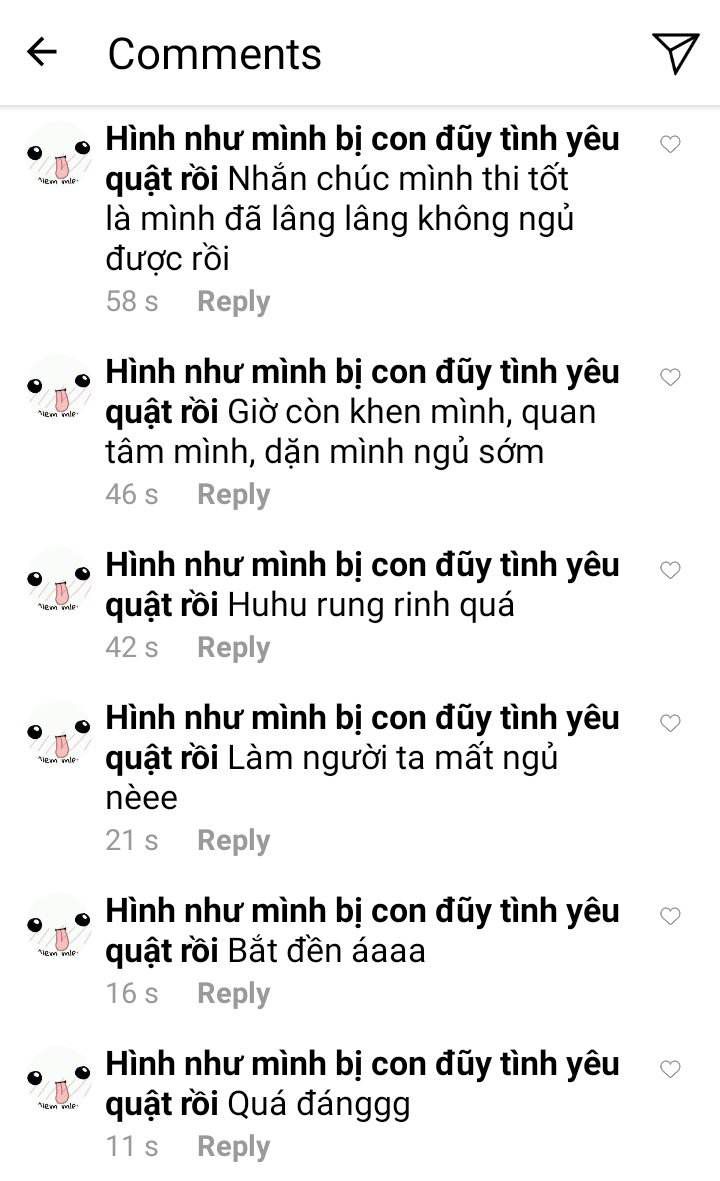Go back from the Comments screen

pyautogui.click(x=42, y=52)
